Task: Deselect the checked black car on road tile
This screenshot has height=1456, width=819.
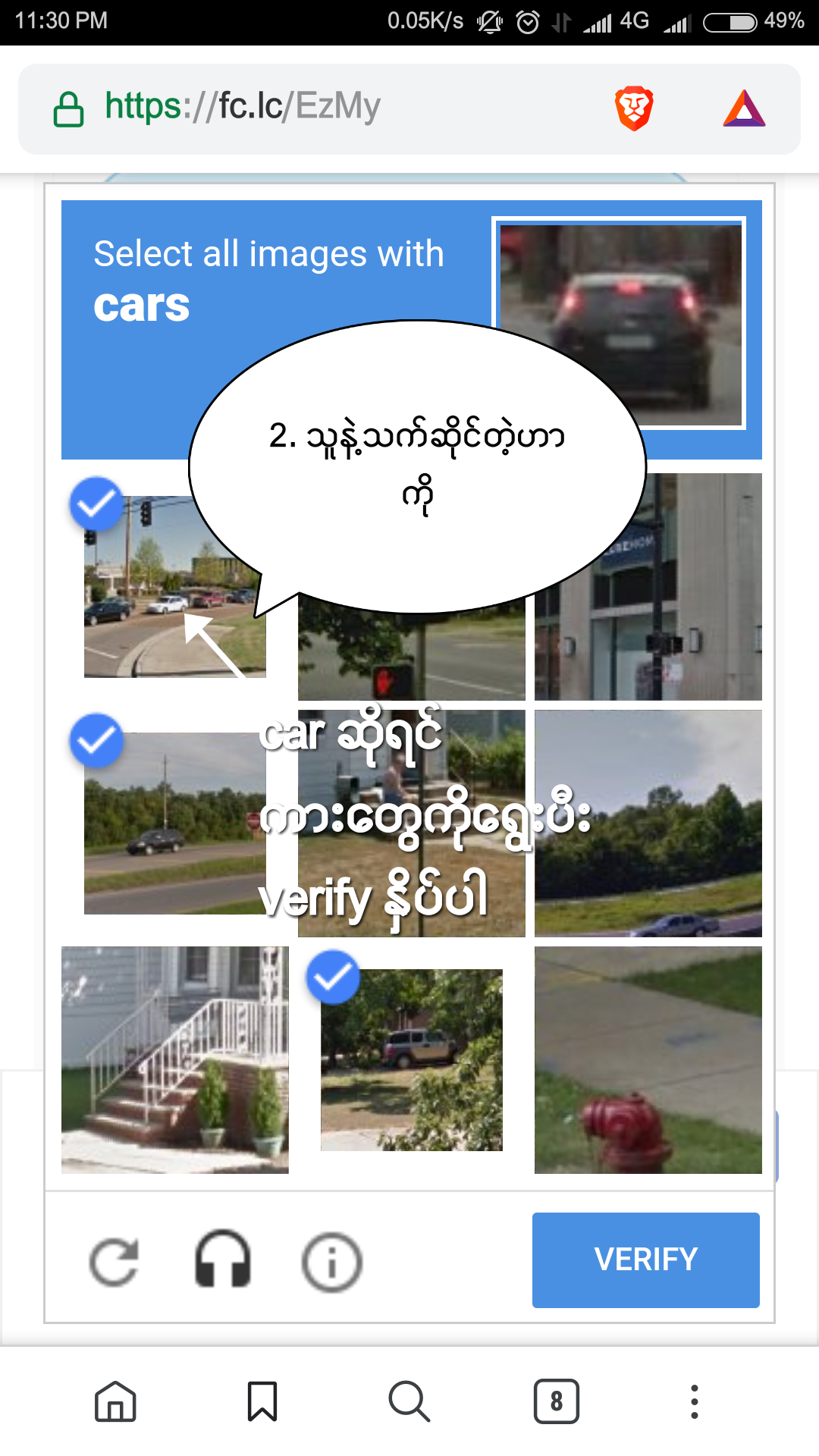Action: (174, 823)
